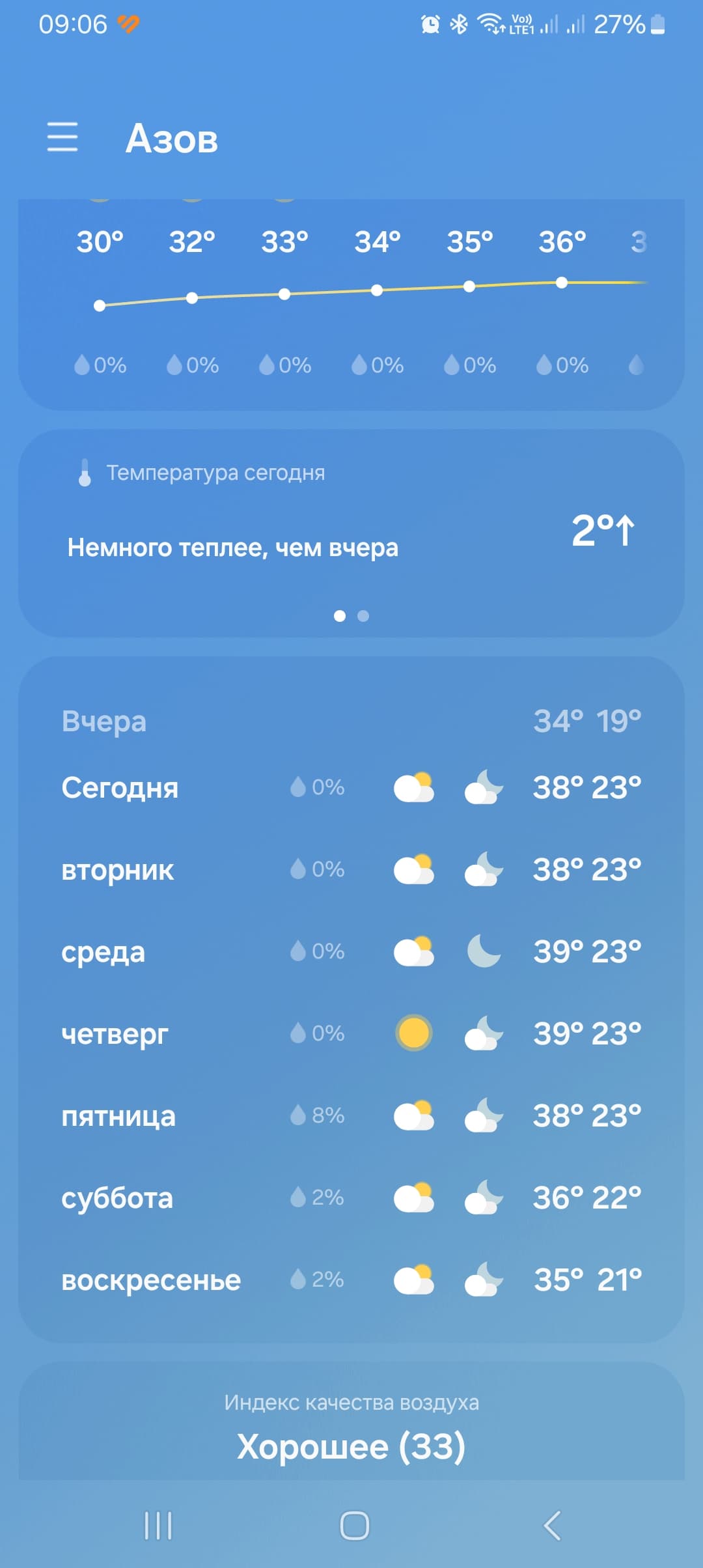Image resolution: width=703 pixels, height=1568 pixels.
Task: Open the forecast for вторник
Action: point(351,870)
